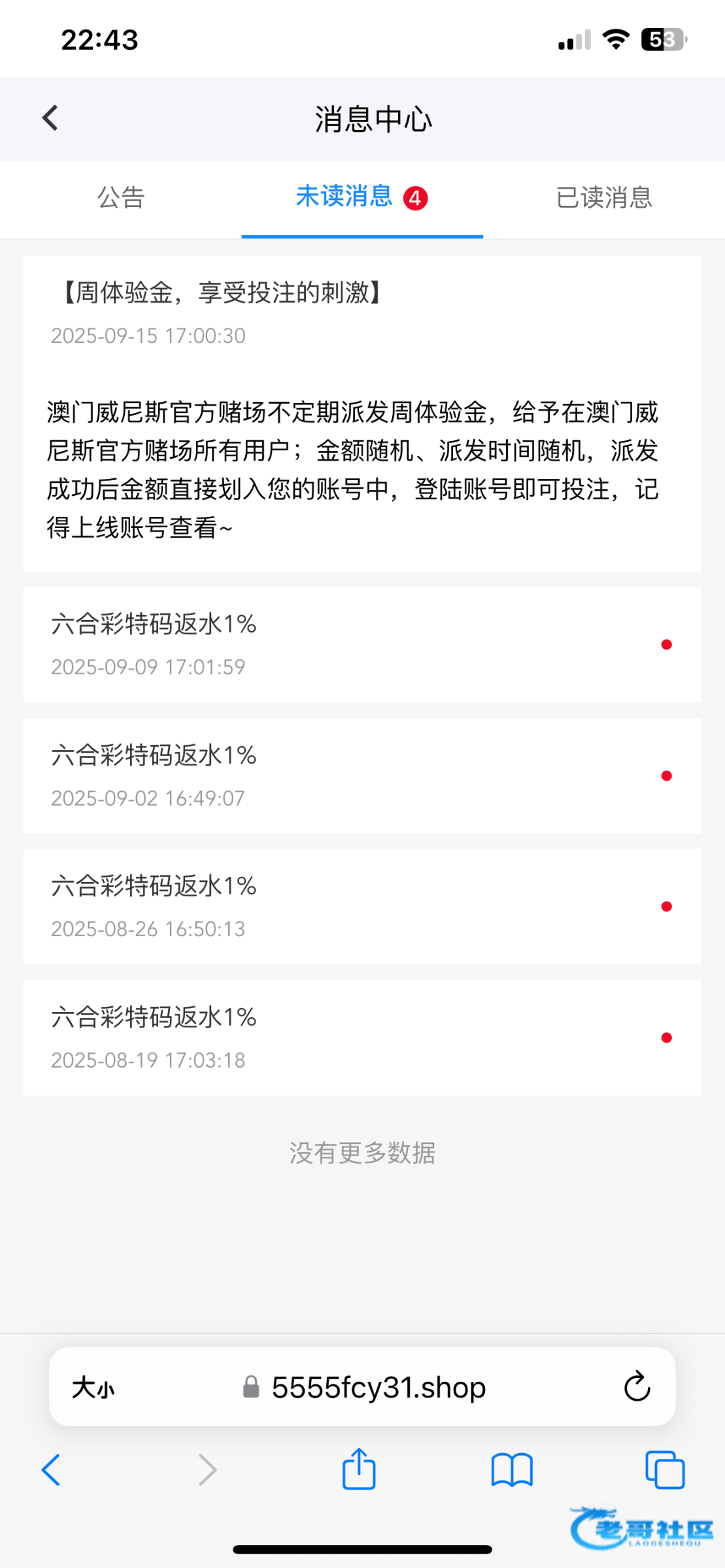
Task: Select the 未读消息 tab
Action: coord(362,198)
